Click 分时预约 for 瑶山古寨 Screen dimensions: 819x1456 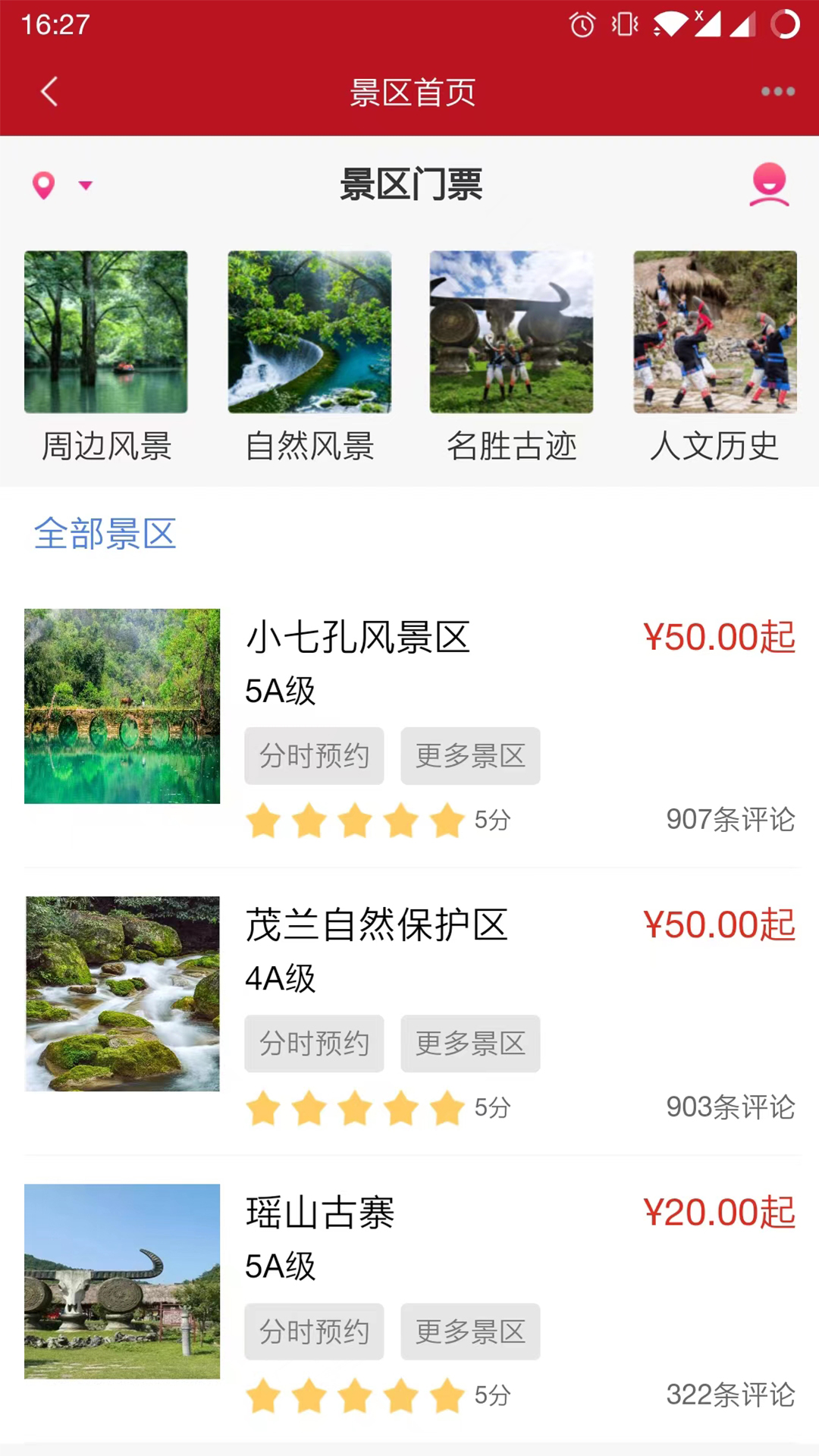tap(313, 1332)
